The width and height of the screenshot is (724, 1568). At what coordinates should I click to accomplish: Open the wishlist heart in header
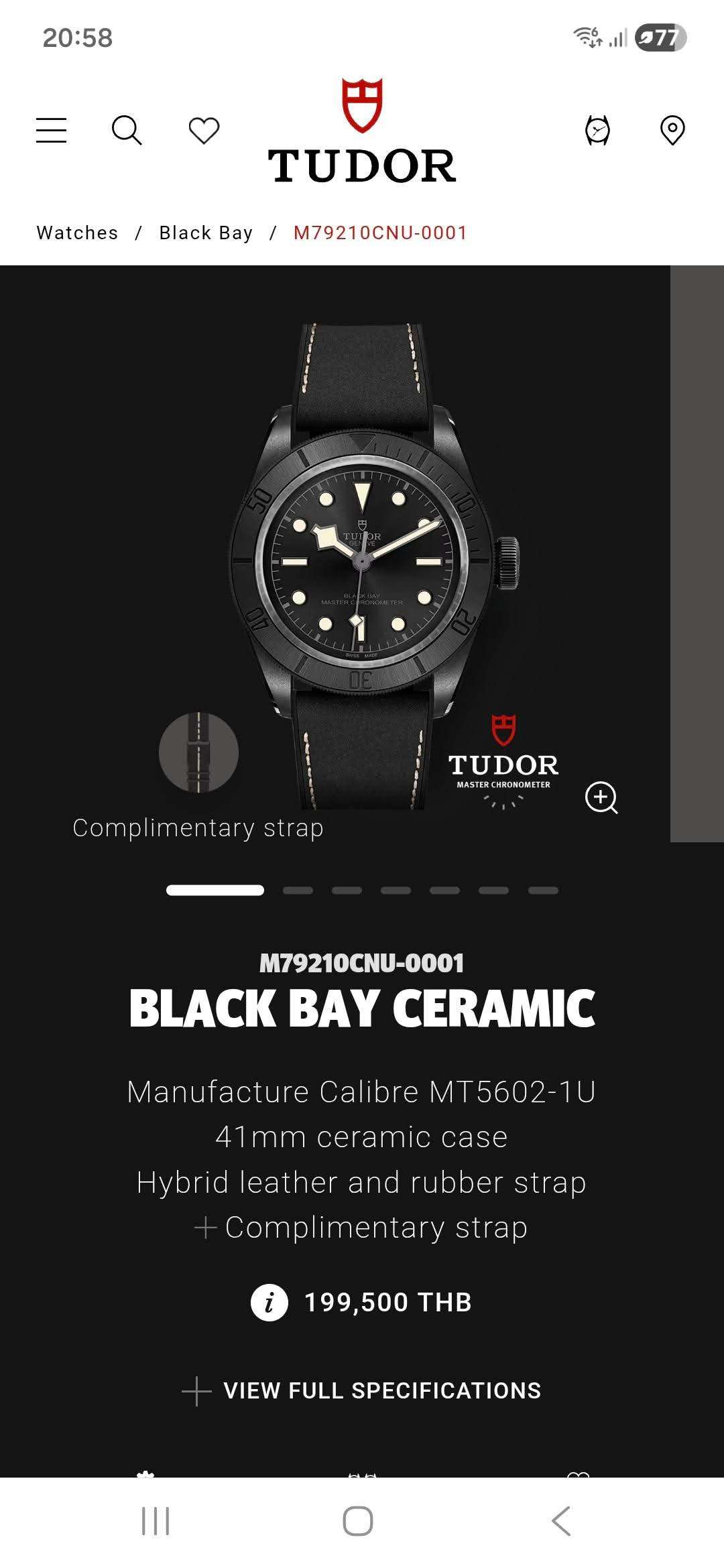tap(204, 130)
